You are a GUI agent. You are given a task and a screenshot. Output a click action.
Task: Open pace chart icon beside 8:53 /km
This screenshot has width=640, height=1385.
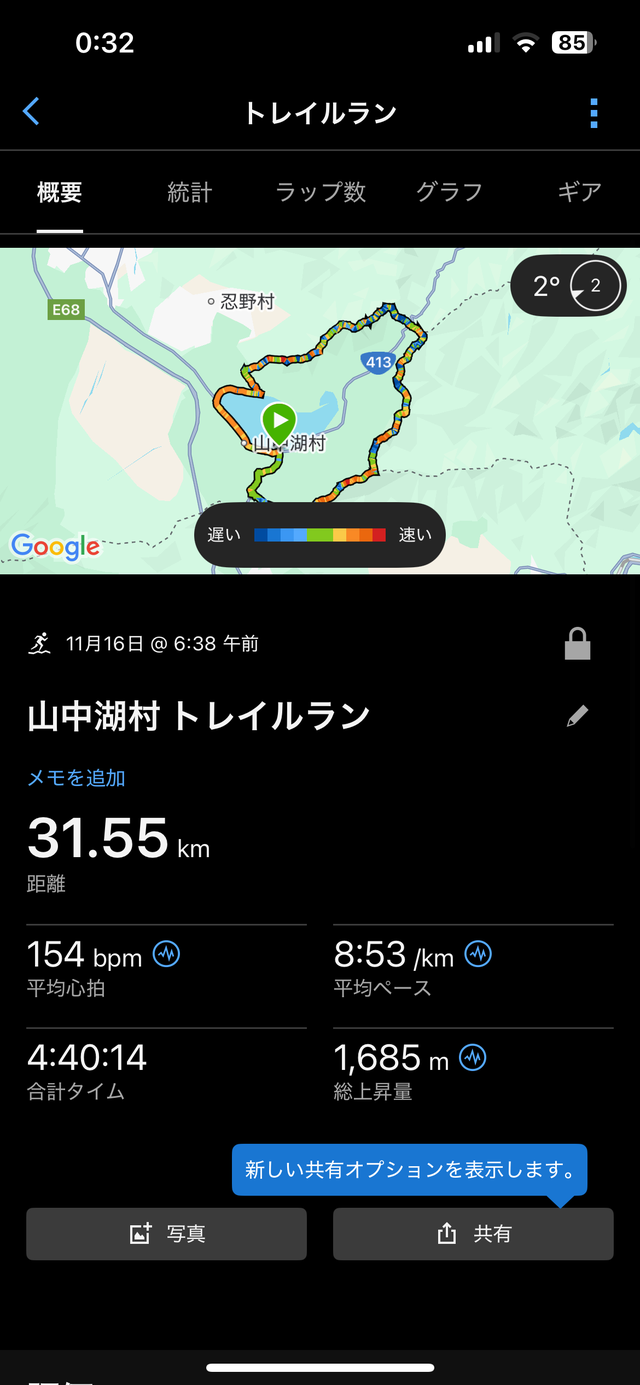tap(478, 954)
